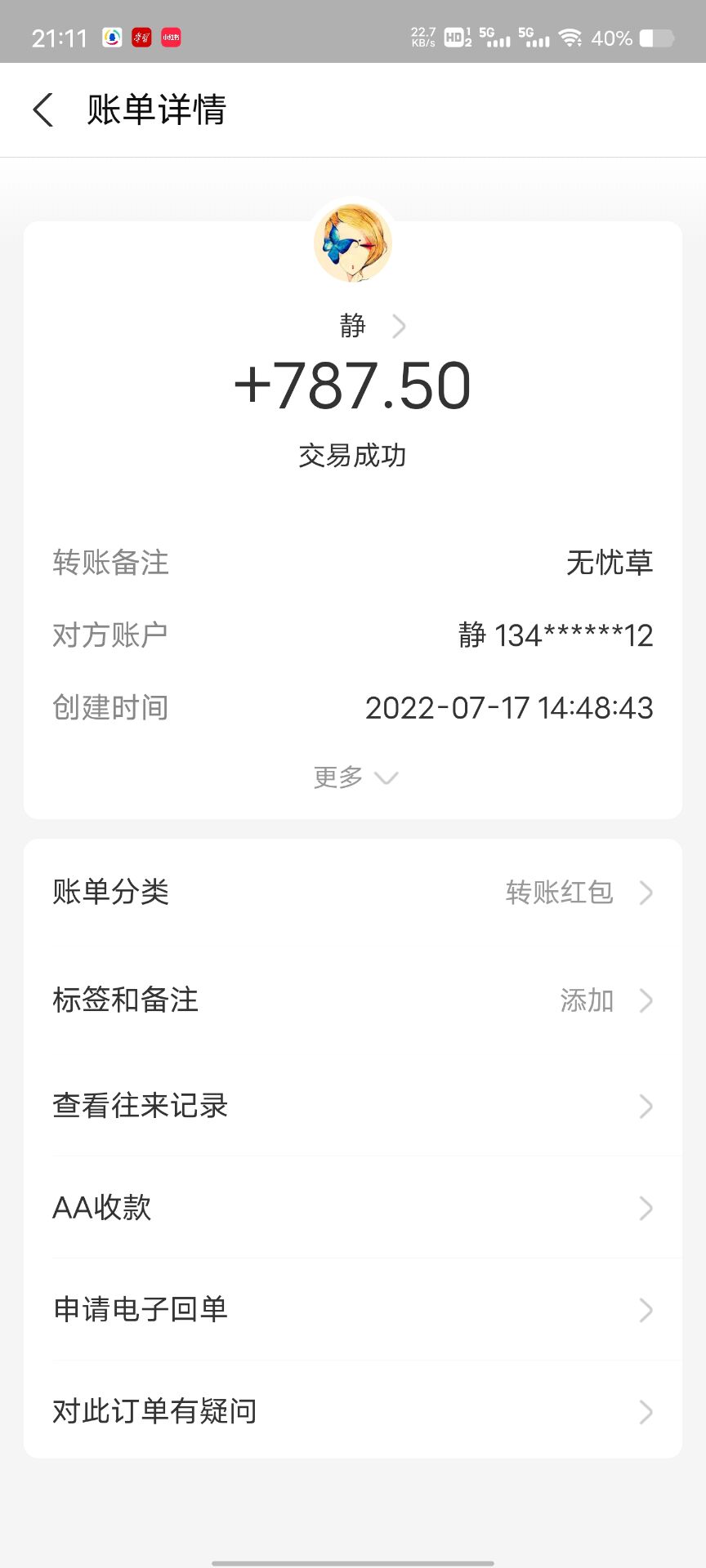Screen dimensions: 706x1568
Task: Select the AA收款 option
Action: click(x=353, y=1208)
